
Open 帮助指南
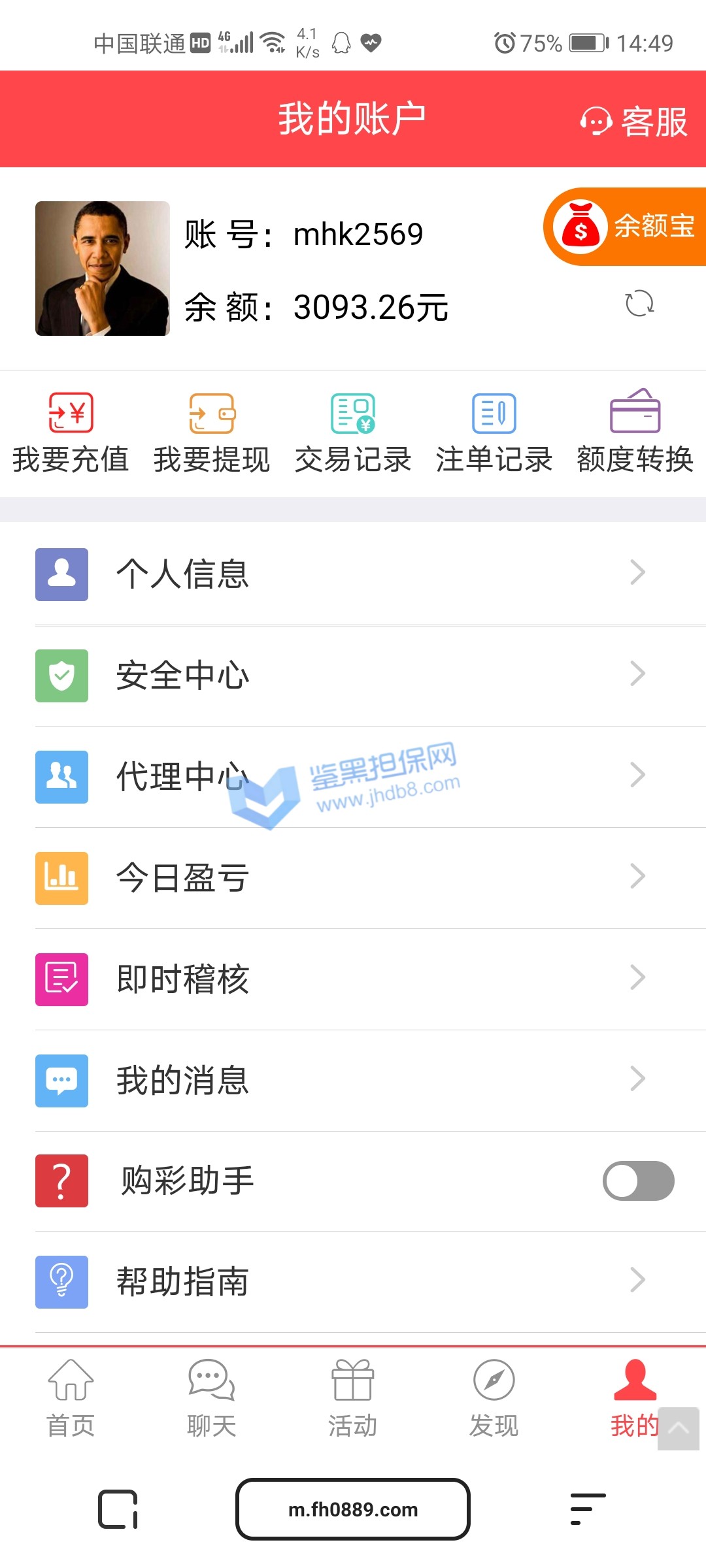353,1281
